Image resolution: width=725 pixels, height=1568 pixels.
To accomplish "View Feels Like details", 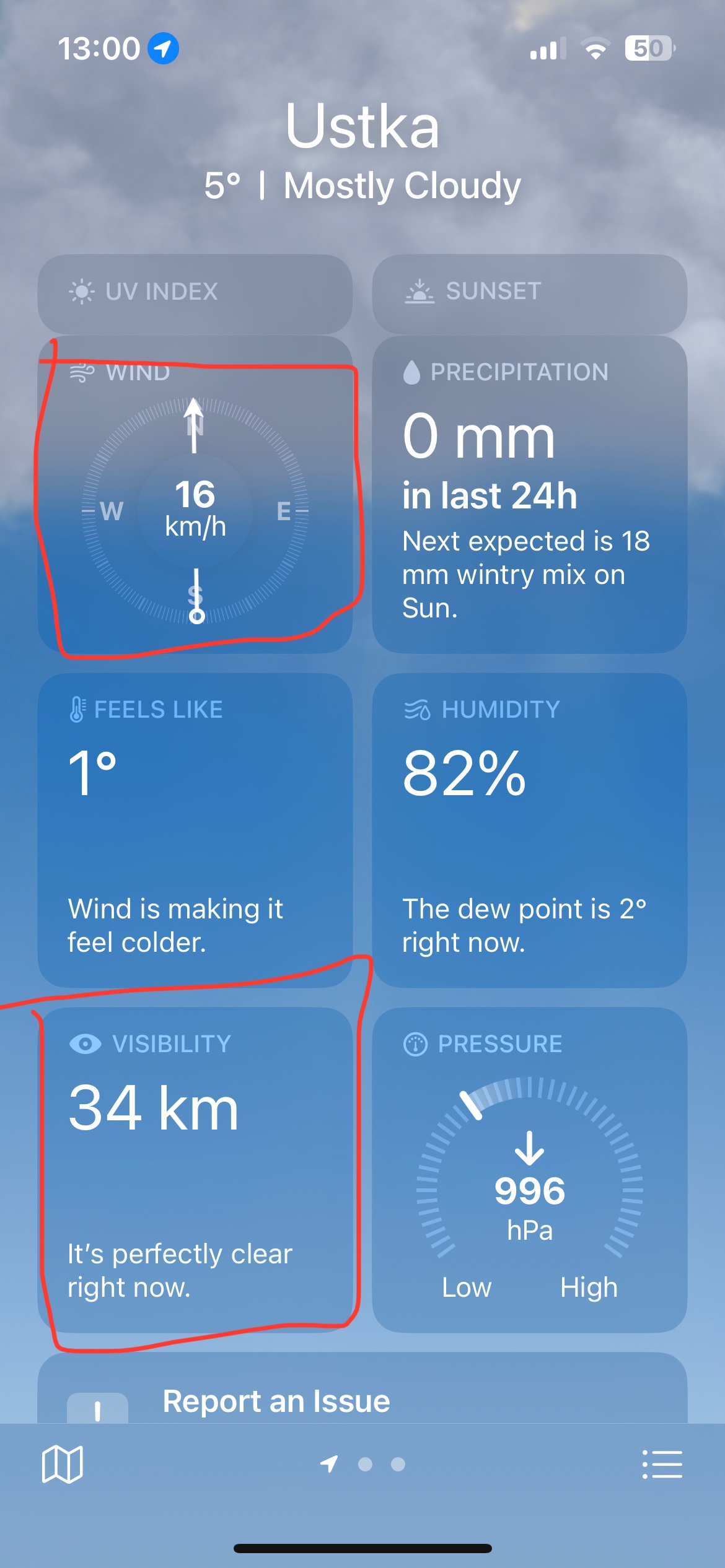I will pos(195,830).
